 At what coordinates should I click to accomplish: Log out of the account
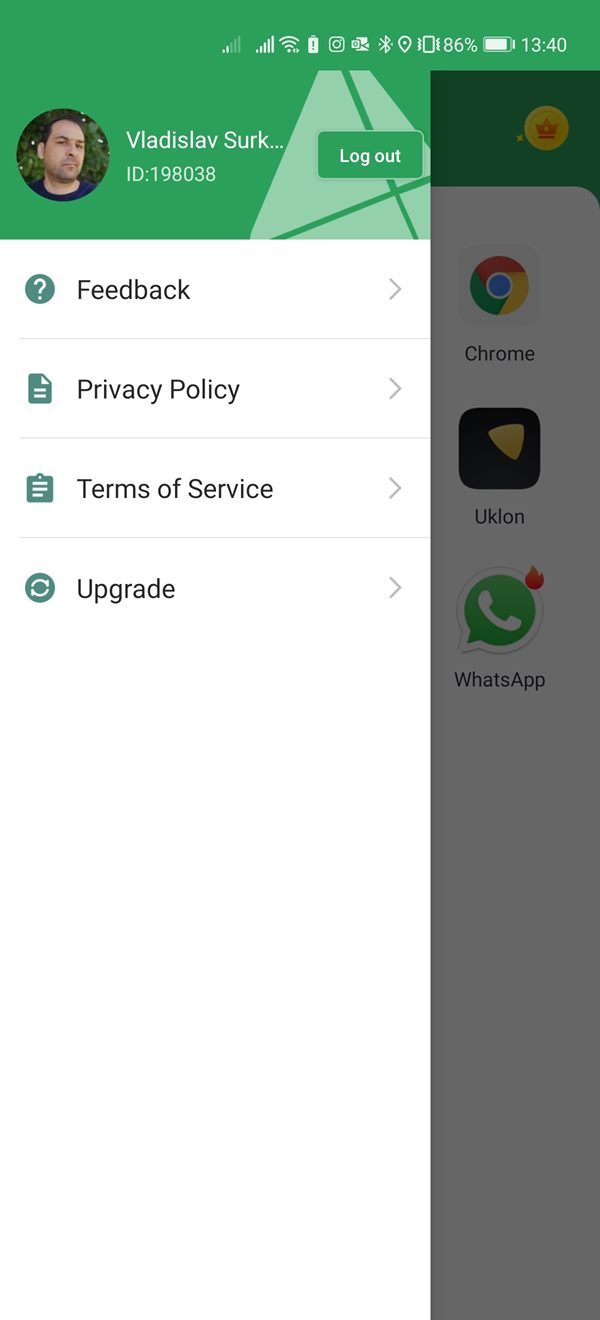[370, 155]
